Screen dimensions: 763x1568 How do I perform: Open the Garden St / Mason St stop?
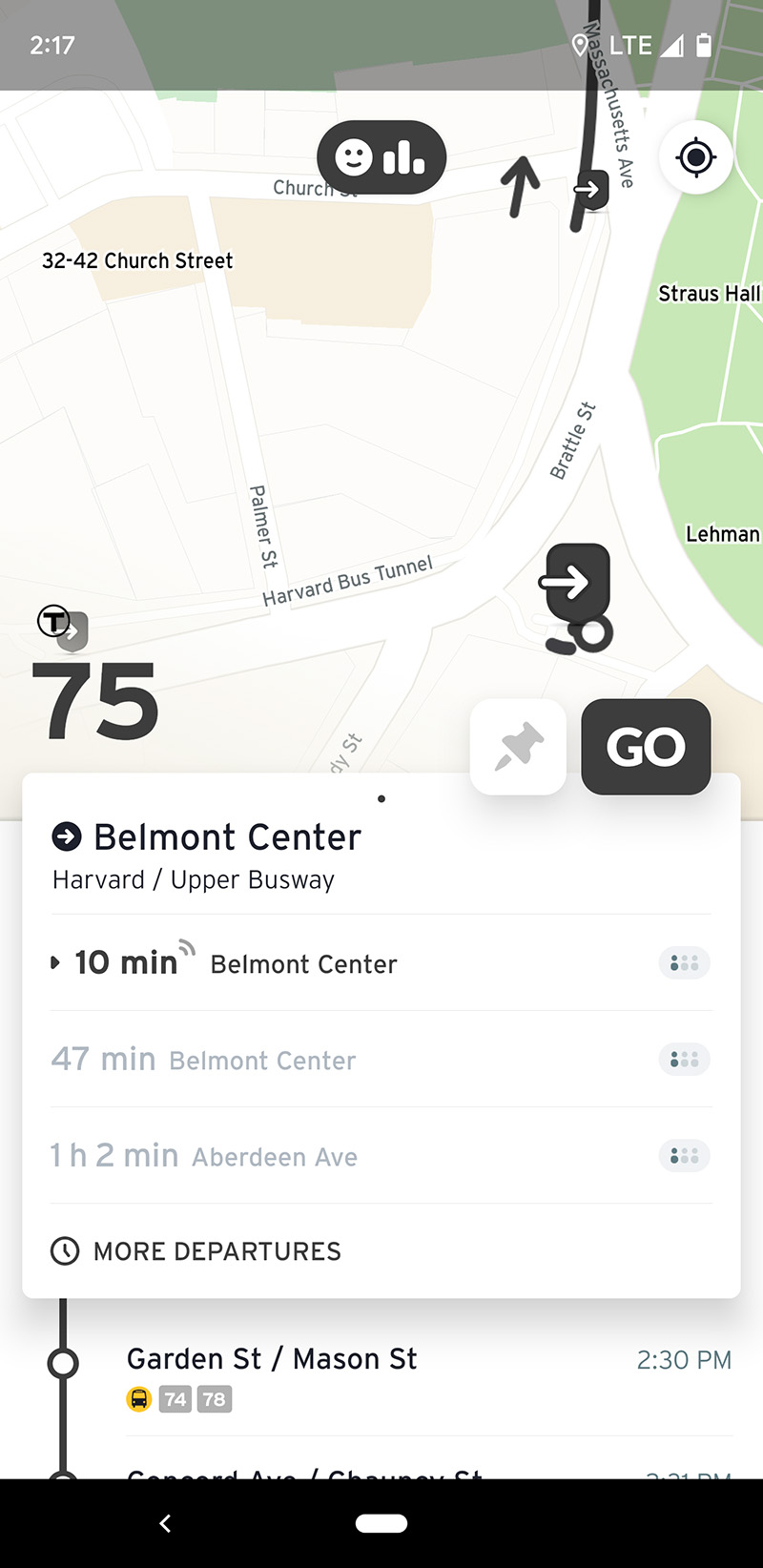coord(273,1359)
